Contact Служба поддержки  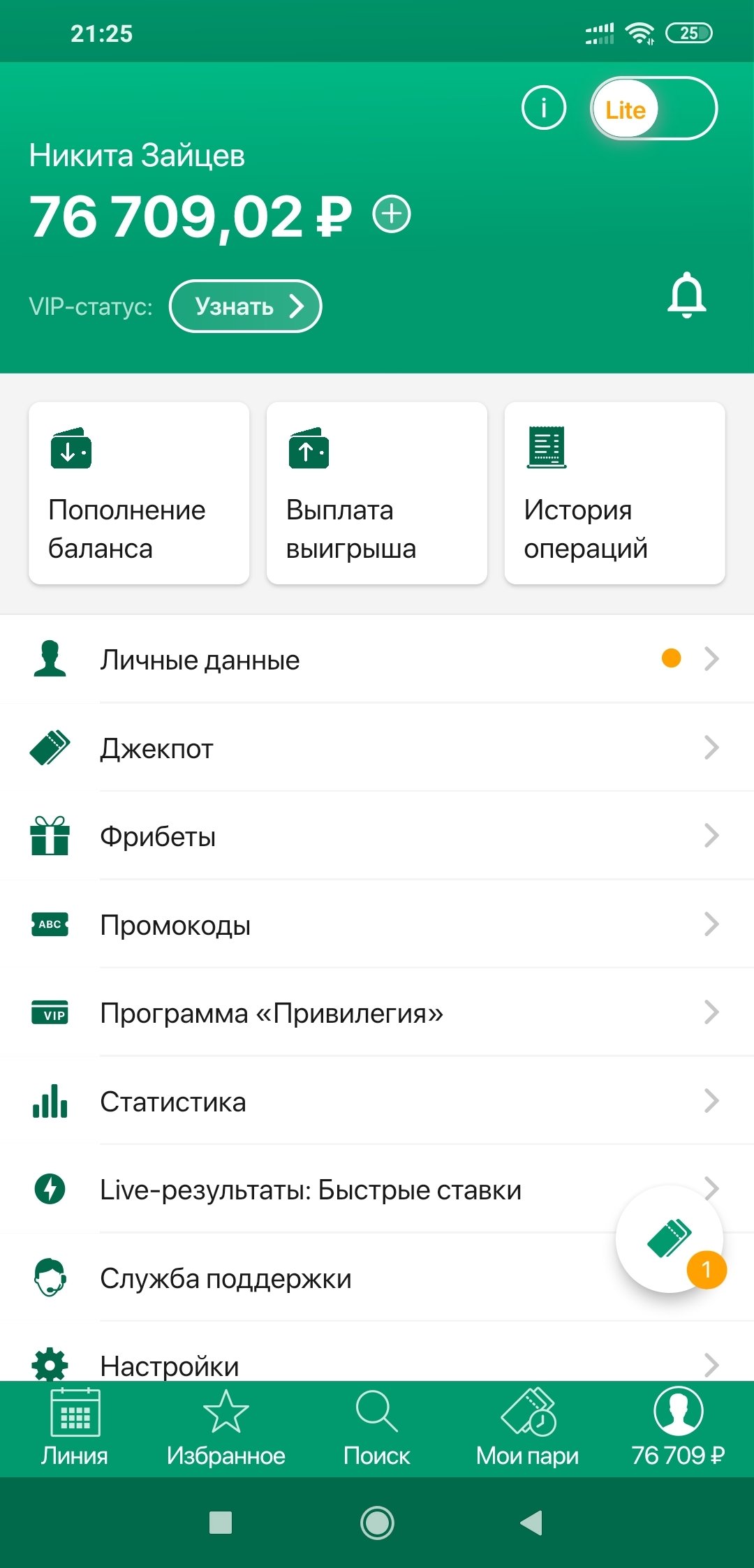click(x=279, y=1278)
